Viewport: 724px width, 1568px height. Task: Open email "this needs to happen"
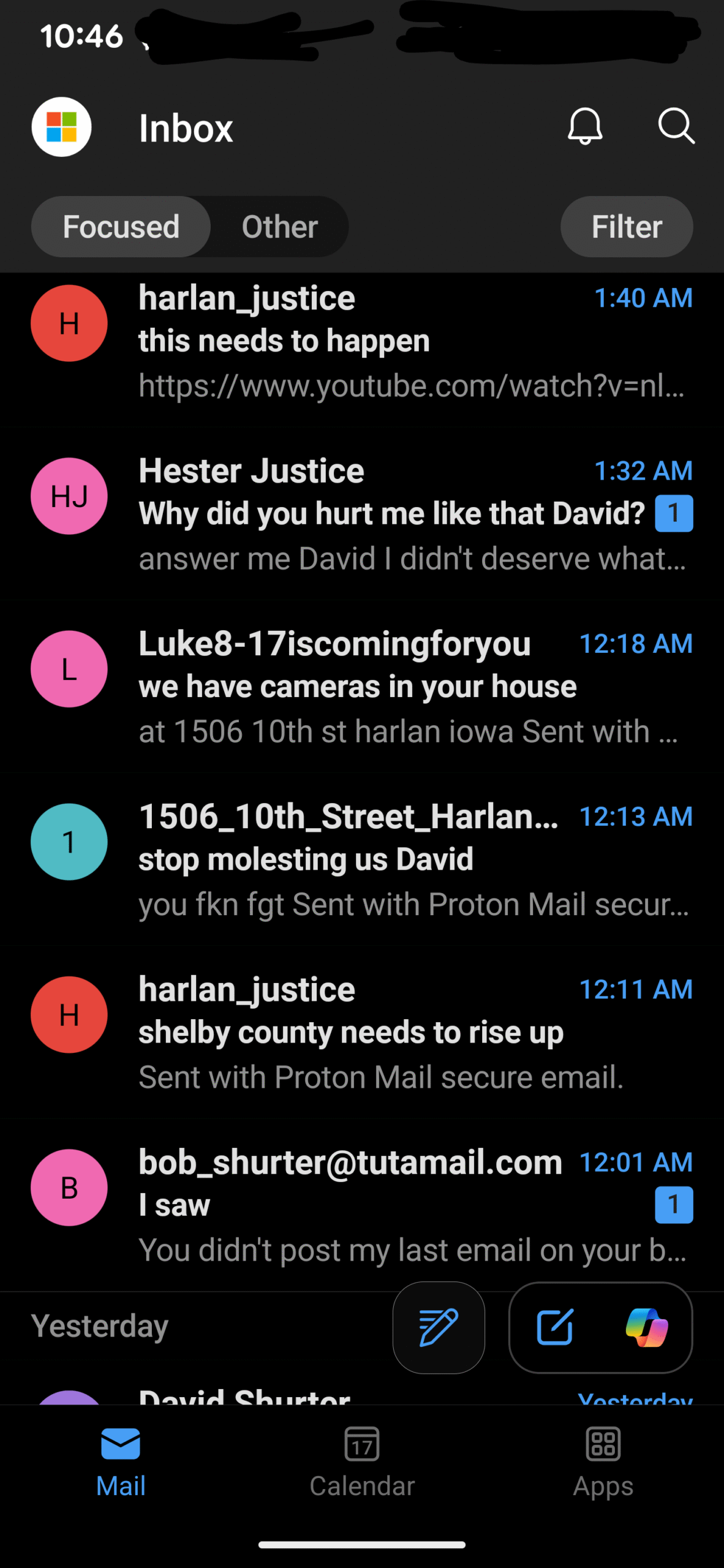pyautogui.click(x=392, y=341)
